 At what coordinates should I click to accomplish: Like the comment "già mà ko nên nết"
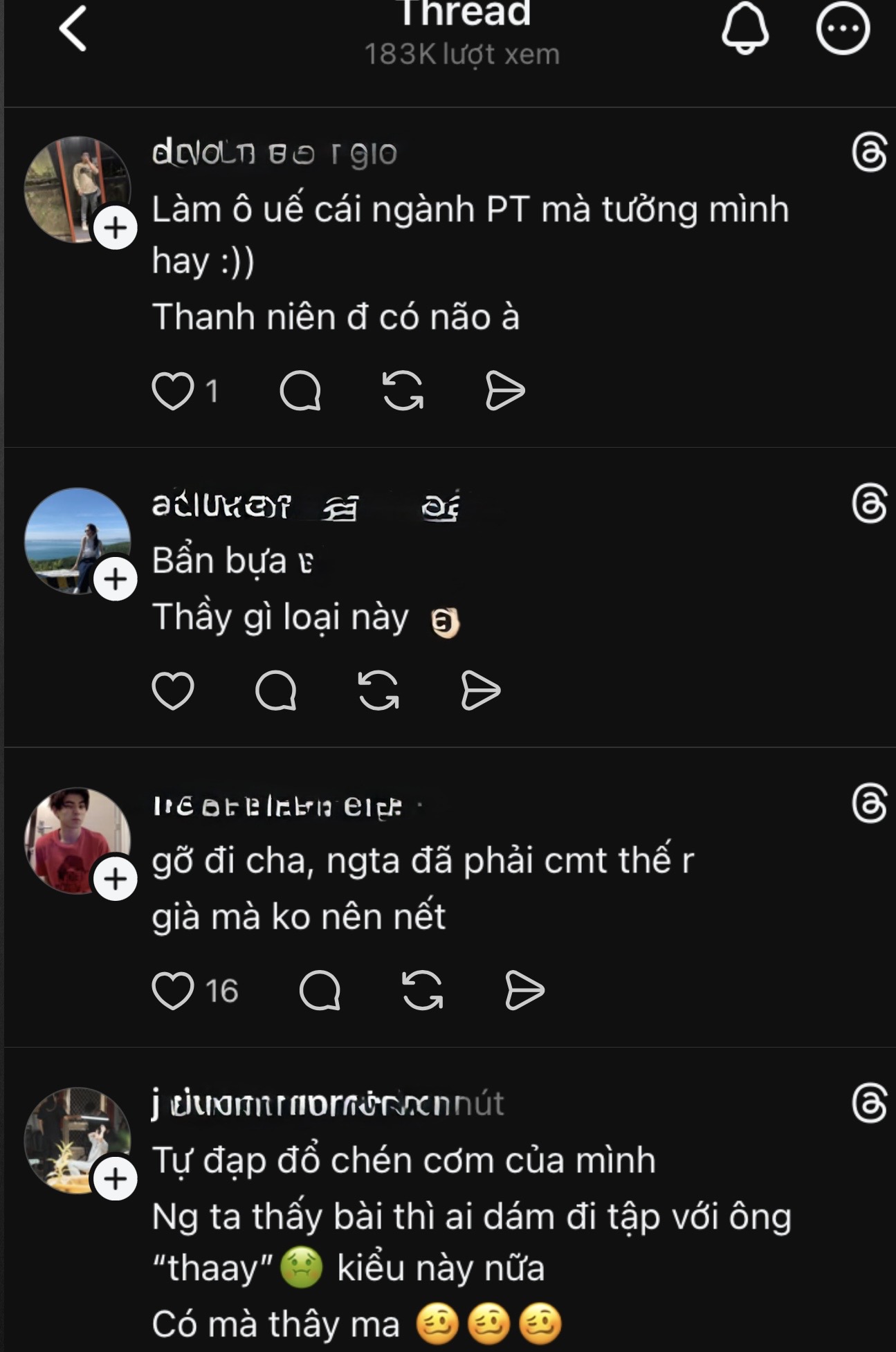pyautogui.click(x=173, y=991)
